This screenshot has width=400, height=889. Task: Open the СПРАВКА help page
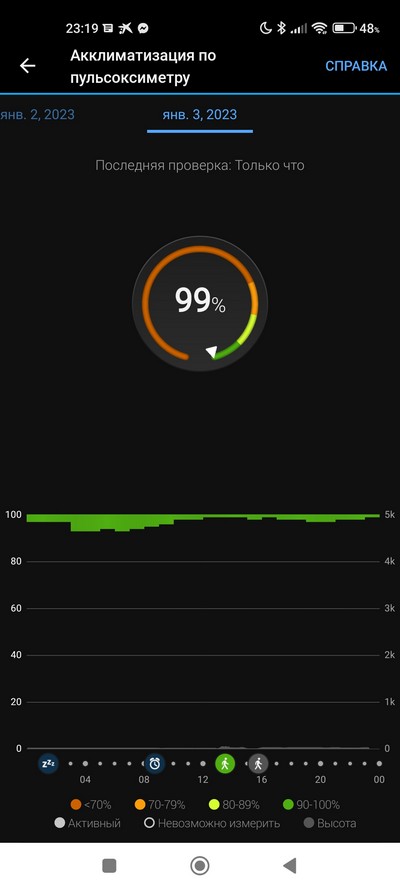pos(356,66)
